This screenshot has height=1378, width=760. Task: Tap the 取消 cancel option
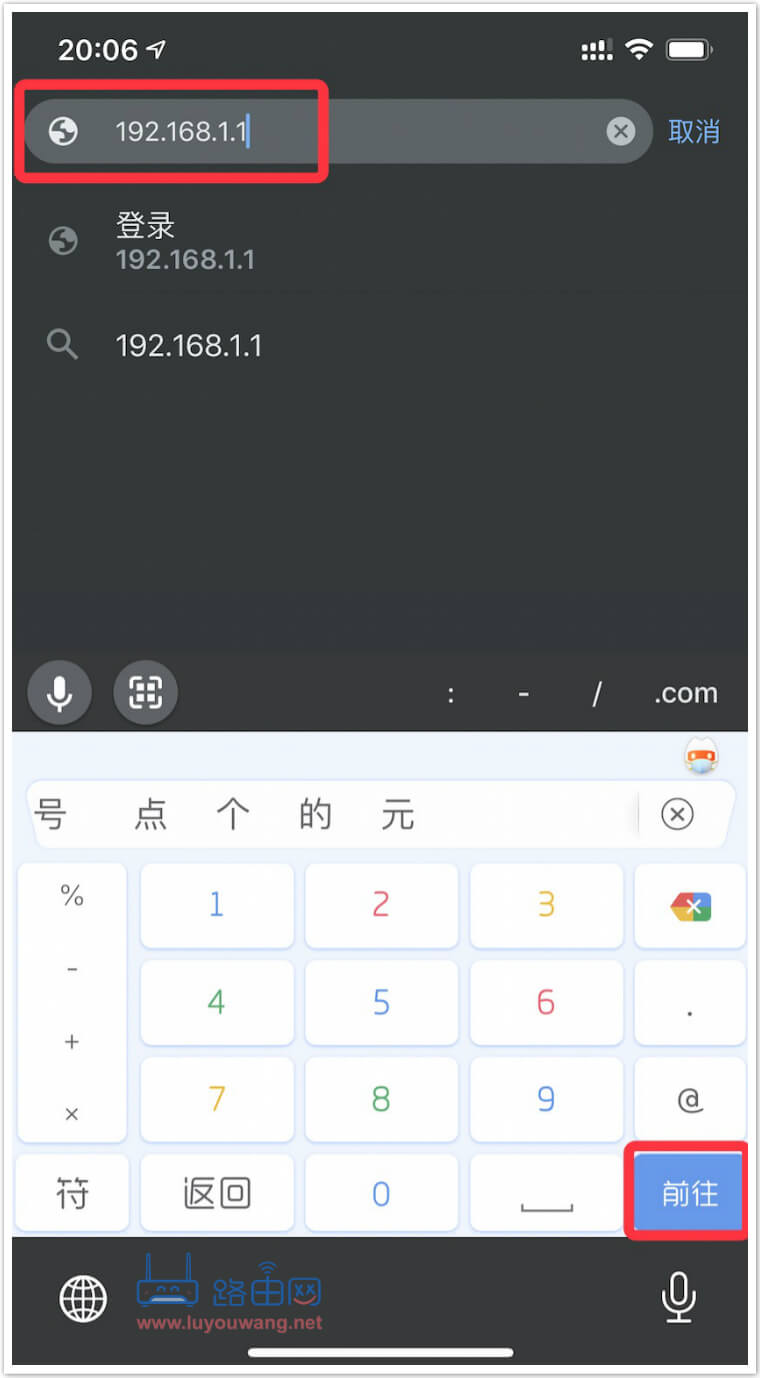click(695, 131)
